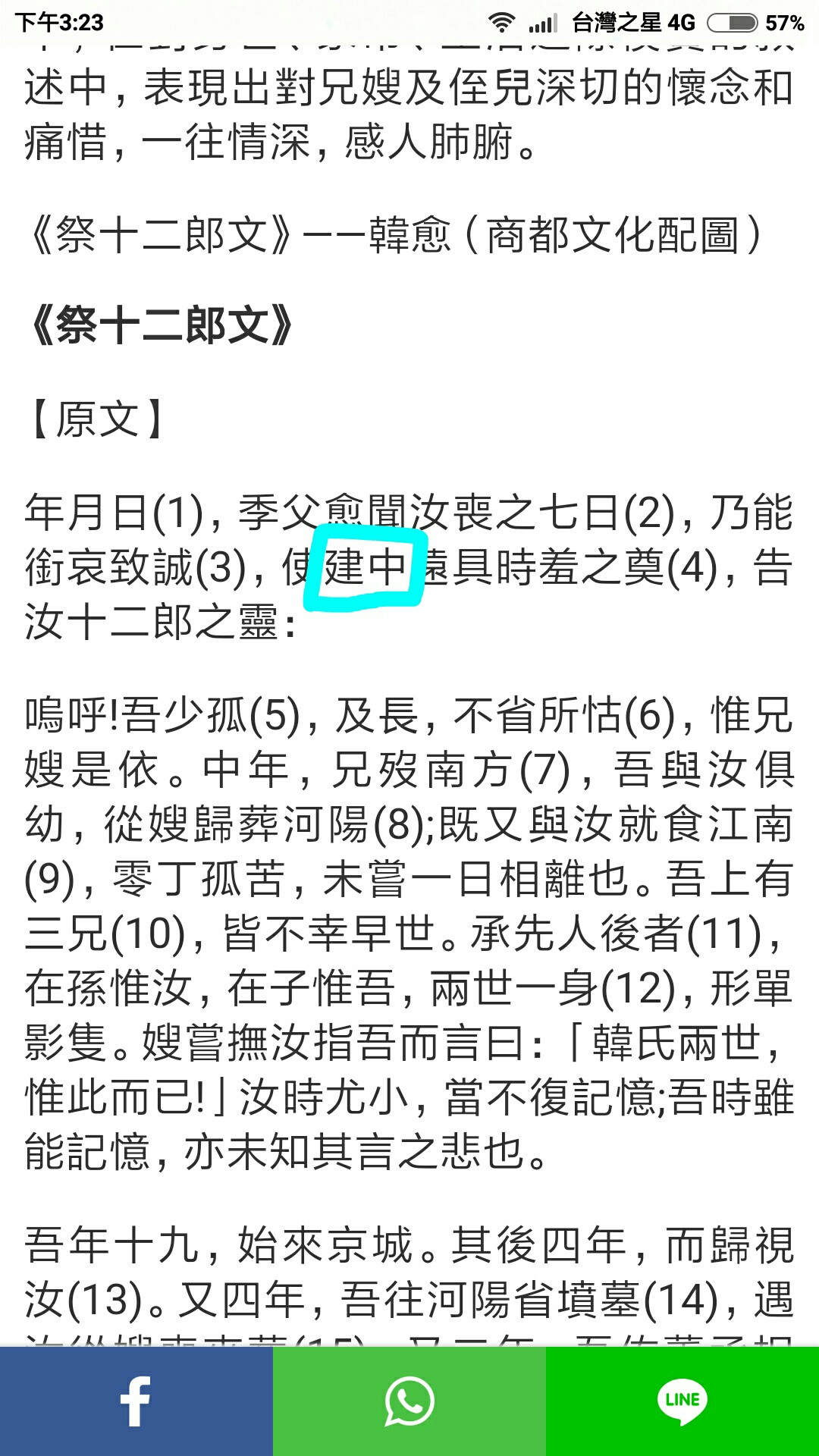Share this article on Facebook
Image resolution: width=819 pixels, height=1456 pixels.
tap(136, 1401)
